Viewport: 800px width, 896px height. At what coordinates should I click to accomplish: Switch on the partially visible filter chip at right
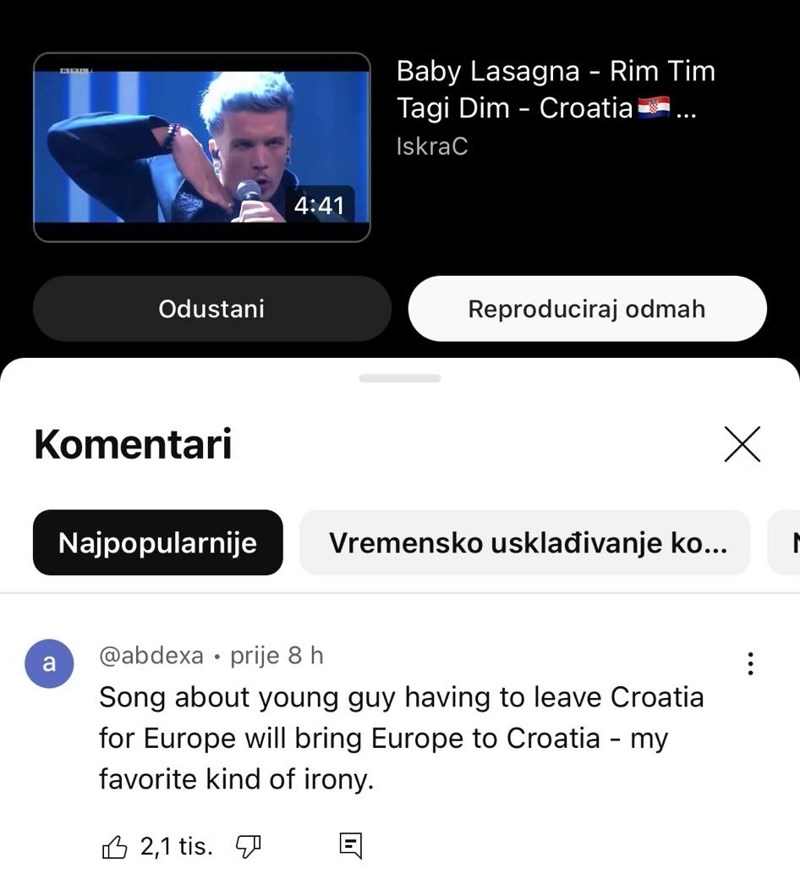(790, 542)
